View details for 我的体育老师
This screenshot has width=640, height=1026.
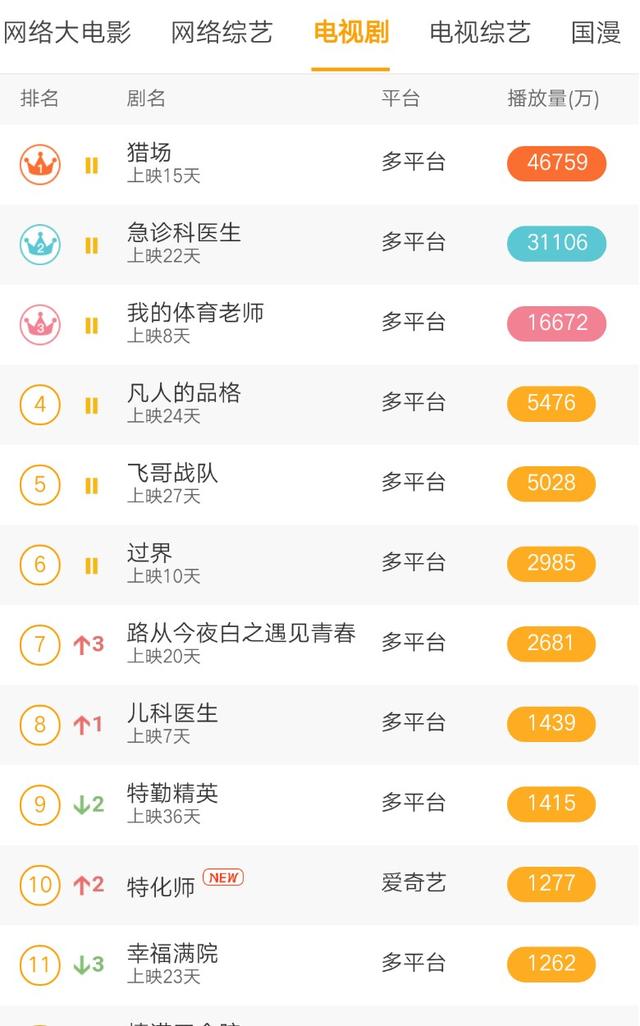click(x=319, y=324)
